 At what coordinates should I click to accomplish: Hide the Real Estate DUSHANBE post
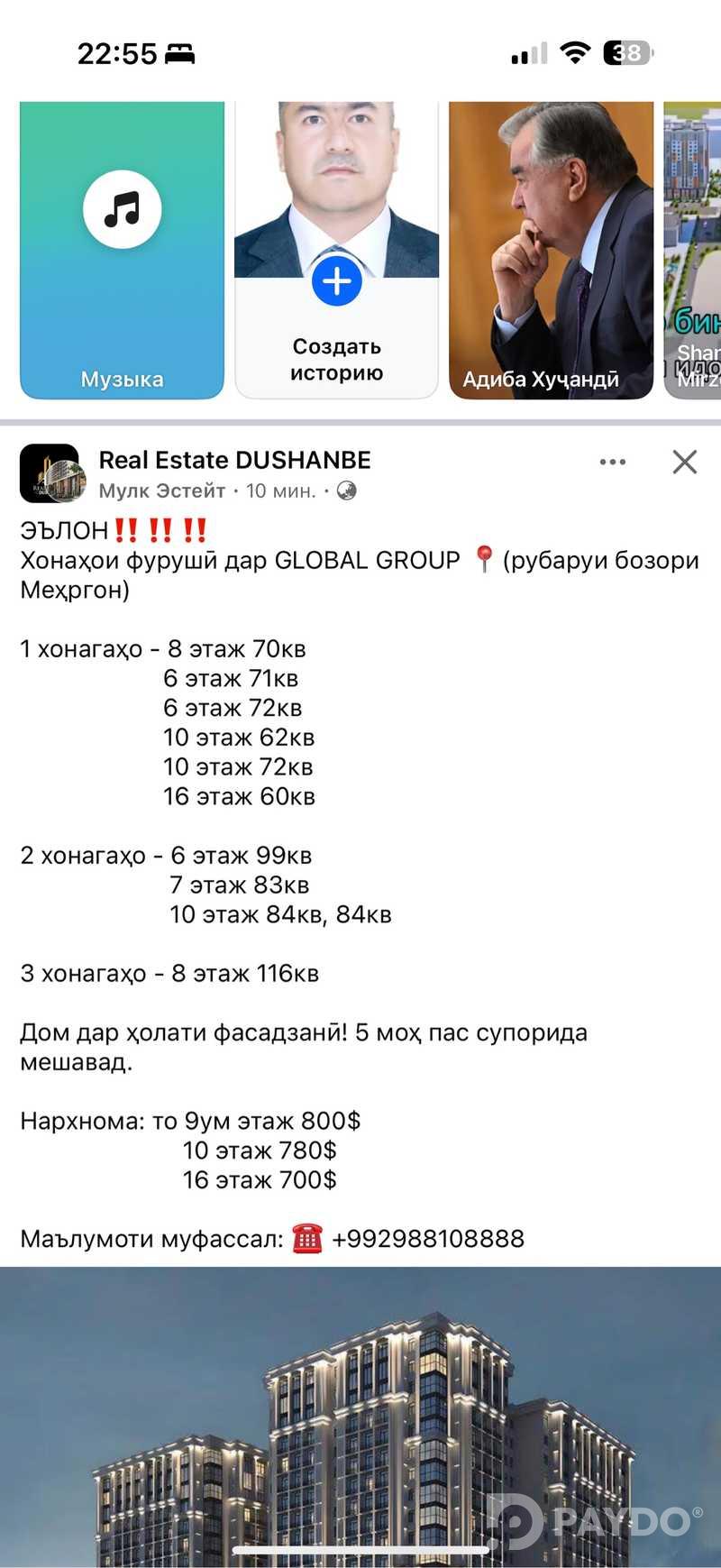pos(684,462)
